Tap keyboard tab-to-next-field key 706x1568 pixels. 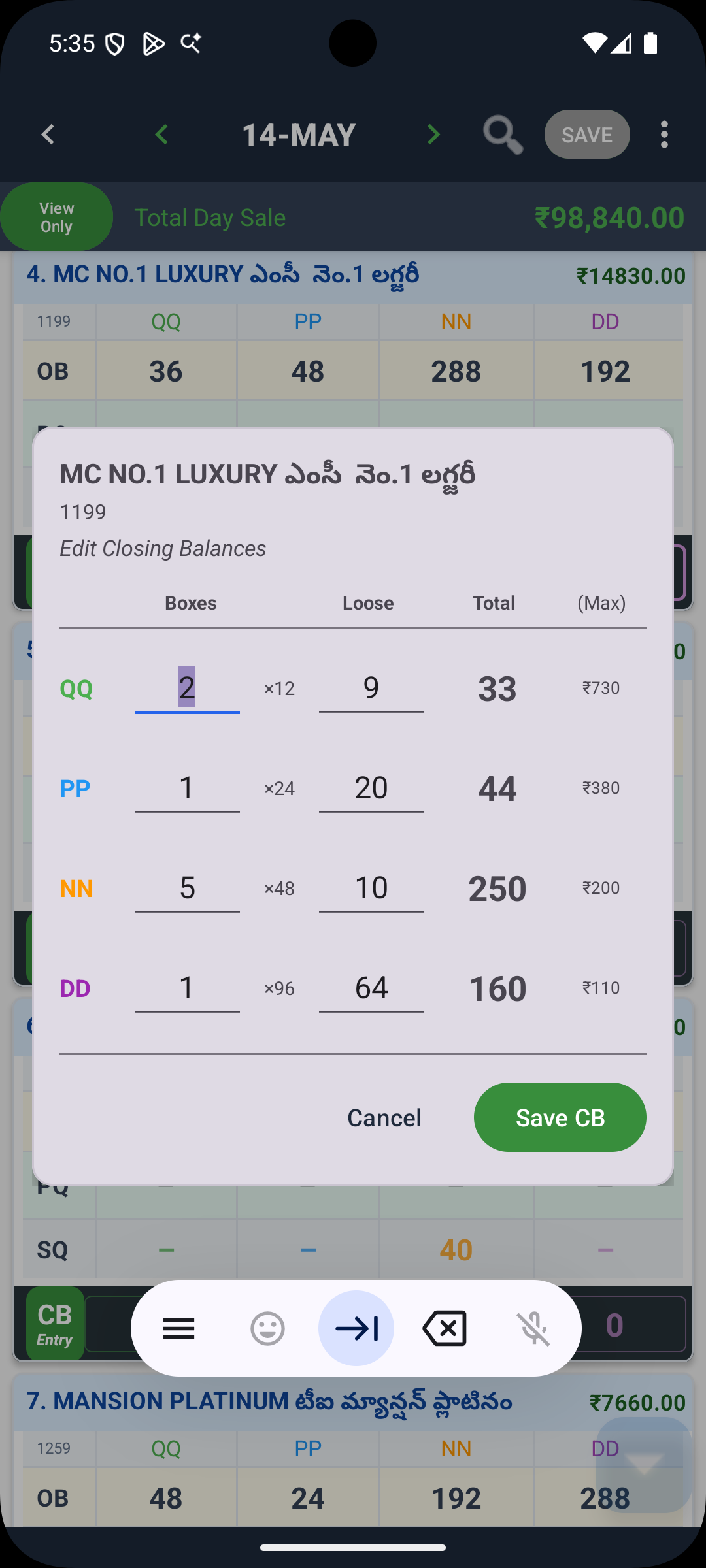[356, 1328]
